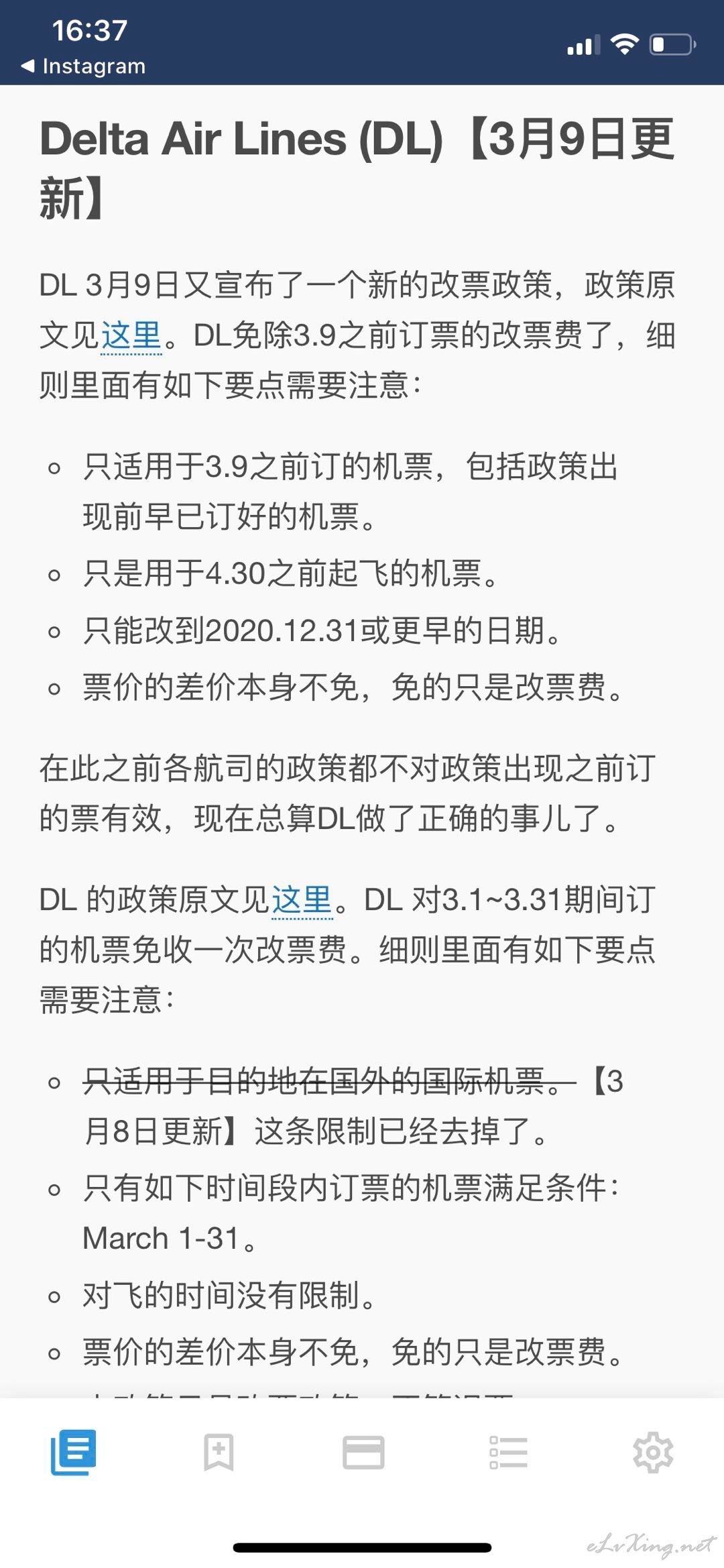Open the 这里 link after DL 的政策原文见
This screenshot has height=1568, width=724.
pyautogui.click(x=302, y=900)
